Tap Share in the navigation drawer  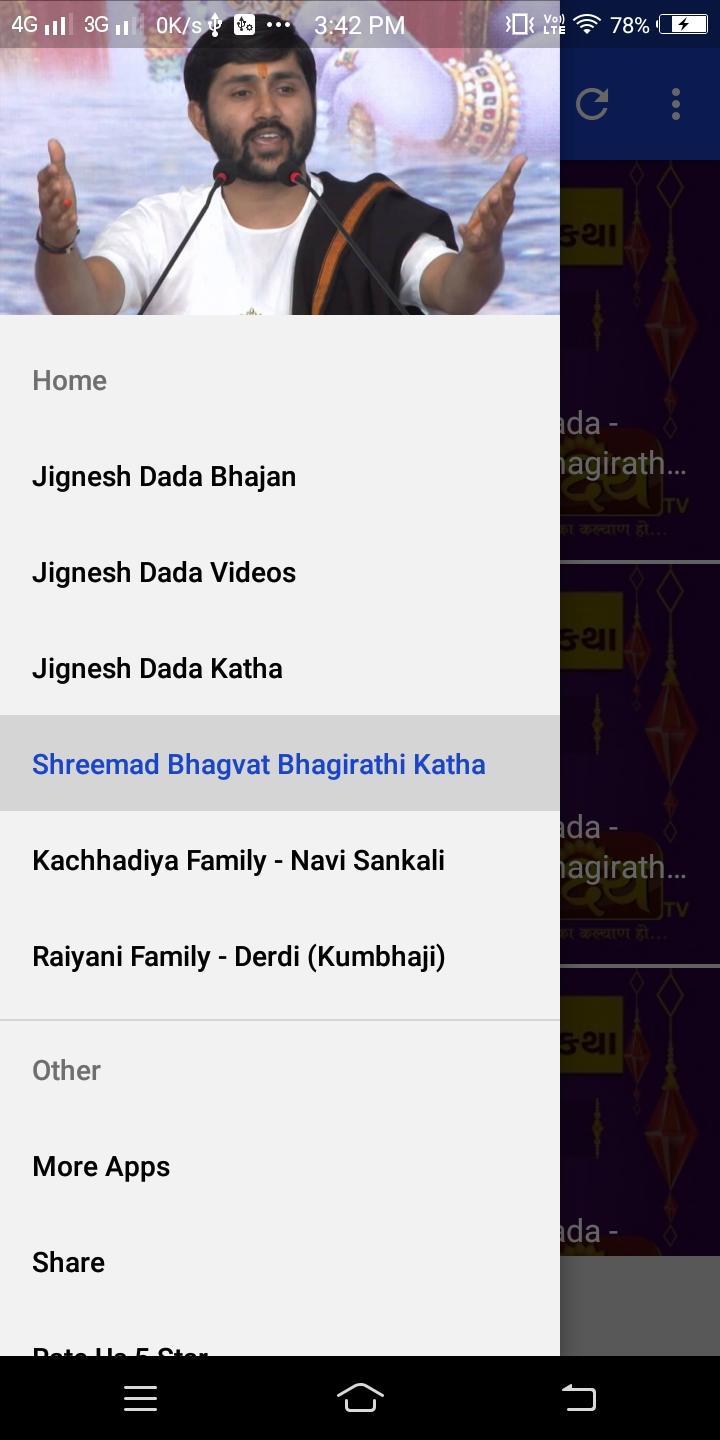pos(68,1262)
